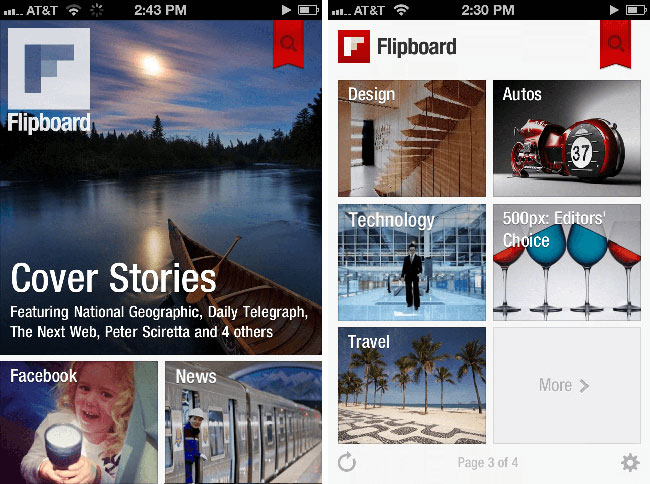The image size is (650, 484).
Task: Open search ribbon beside the Flipboard header
Action: [x=615, y=43]
